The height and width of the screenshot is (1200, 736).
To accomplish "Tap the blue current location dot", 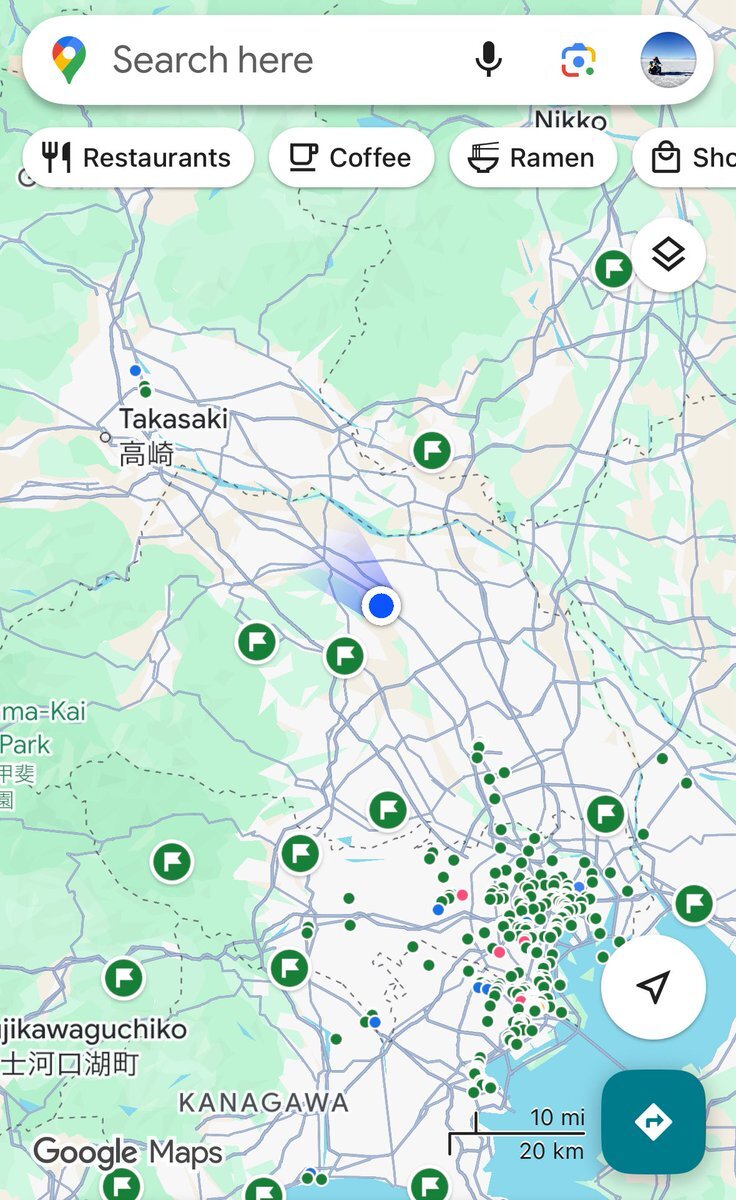I will click(x=380, y=605).
